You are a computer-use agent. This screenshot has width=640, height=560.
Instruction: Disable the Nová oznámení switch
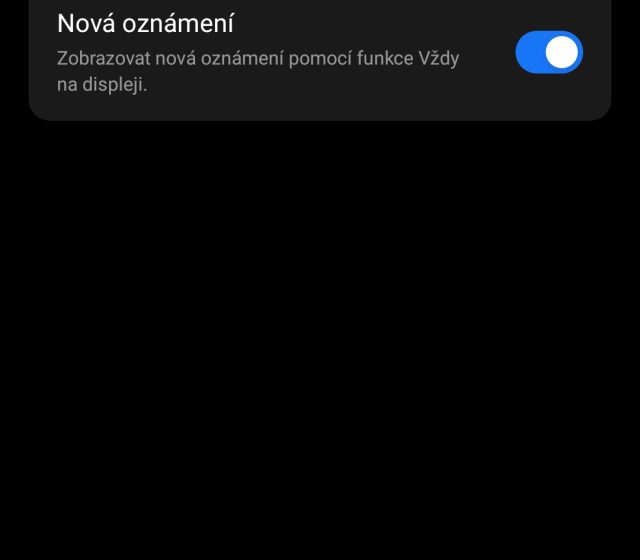point(549,53)
